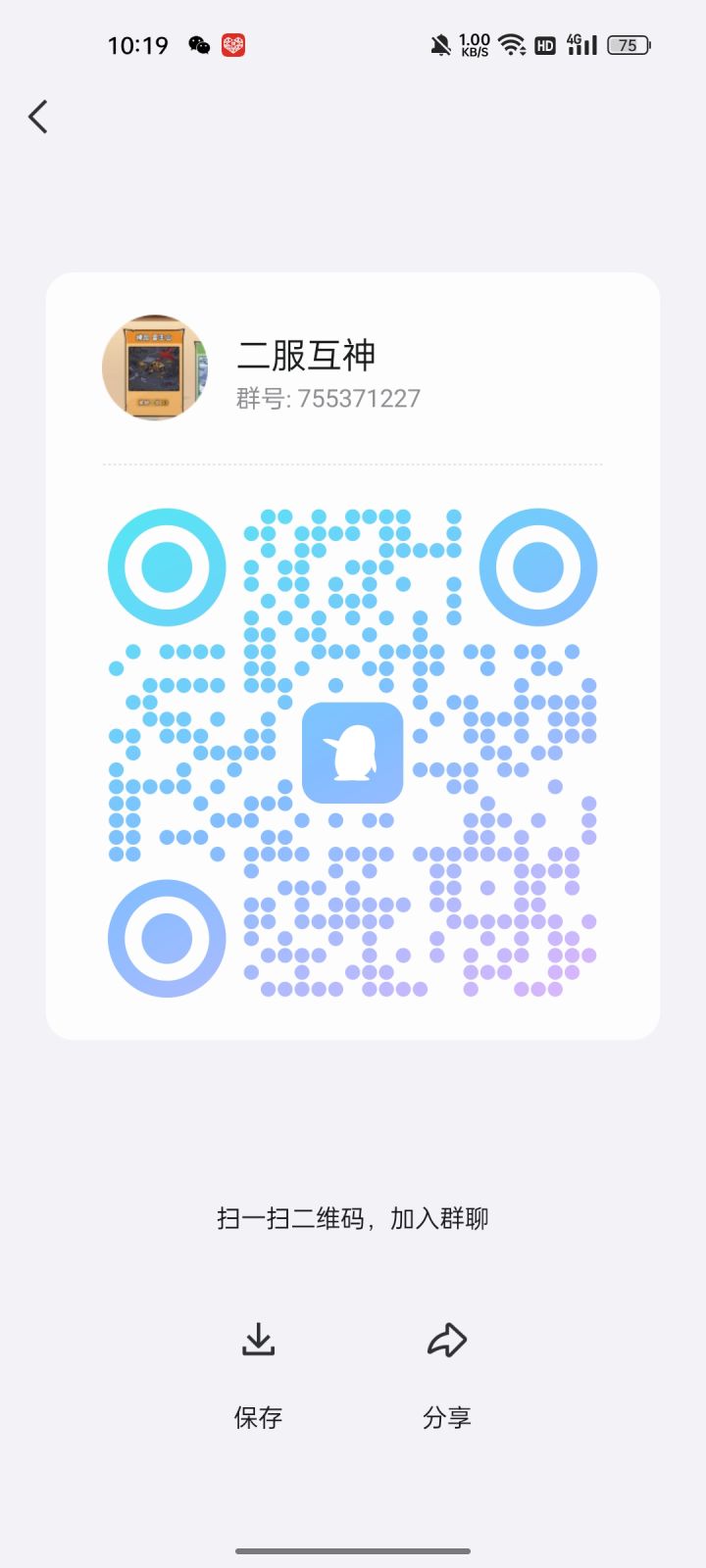This screenshot has width=706, height=1568.
Task: Tap the QQ penguin logo in the QR code
Action: pos(353,752)
